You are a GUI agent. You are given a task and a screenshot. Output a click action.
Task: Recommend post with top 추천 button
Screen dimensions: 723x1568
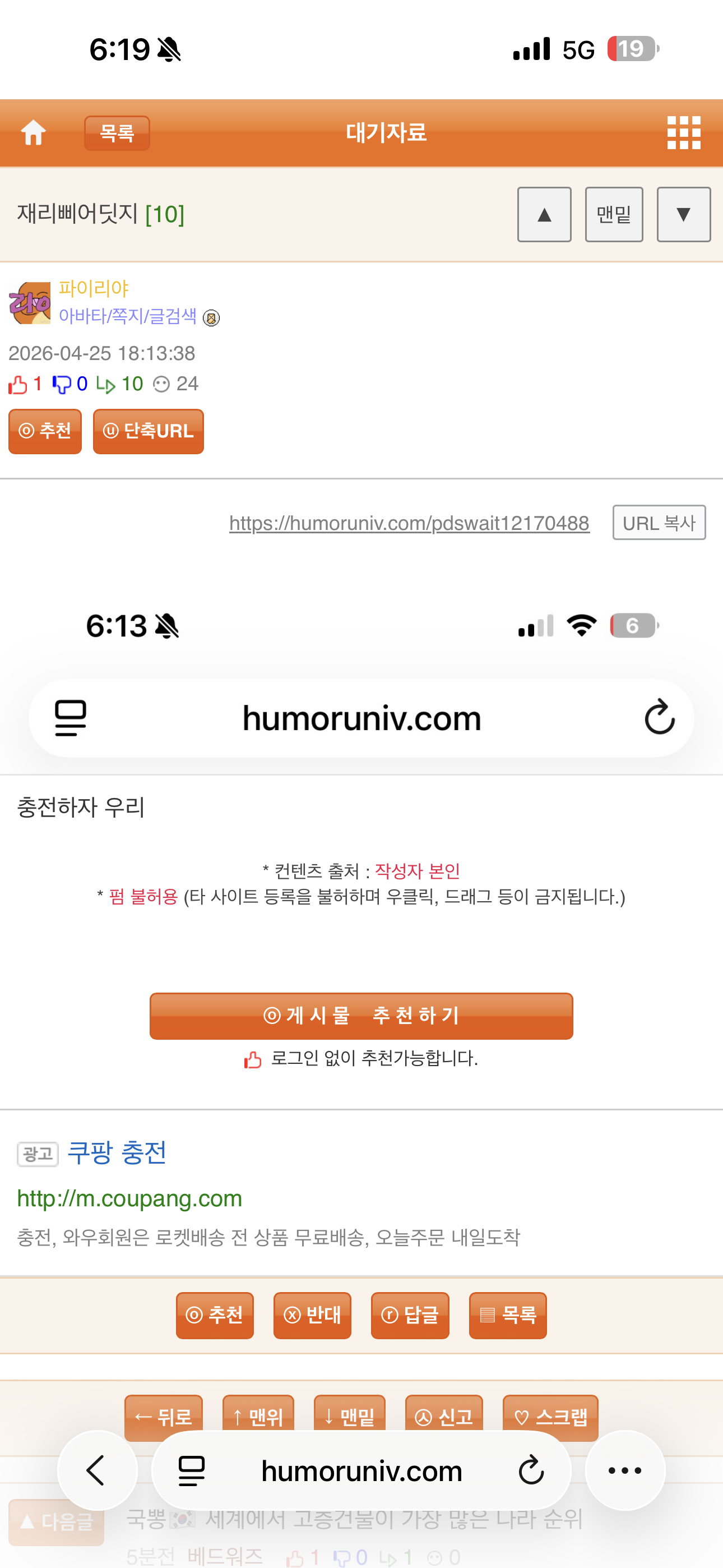(45, 431)
